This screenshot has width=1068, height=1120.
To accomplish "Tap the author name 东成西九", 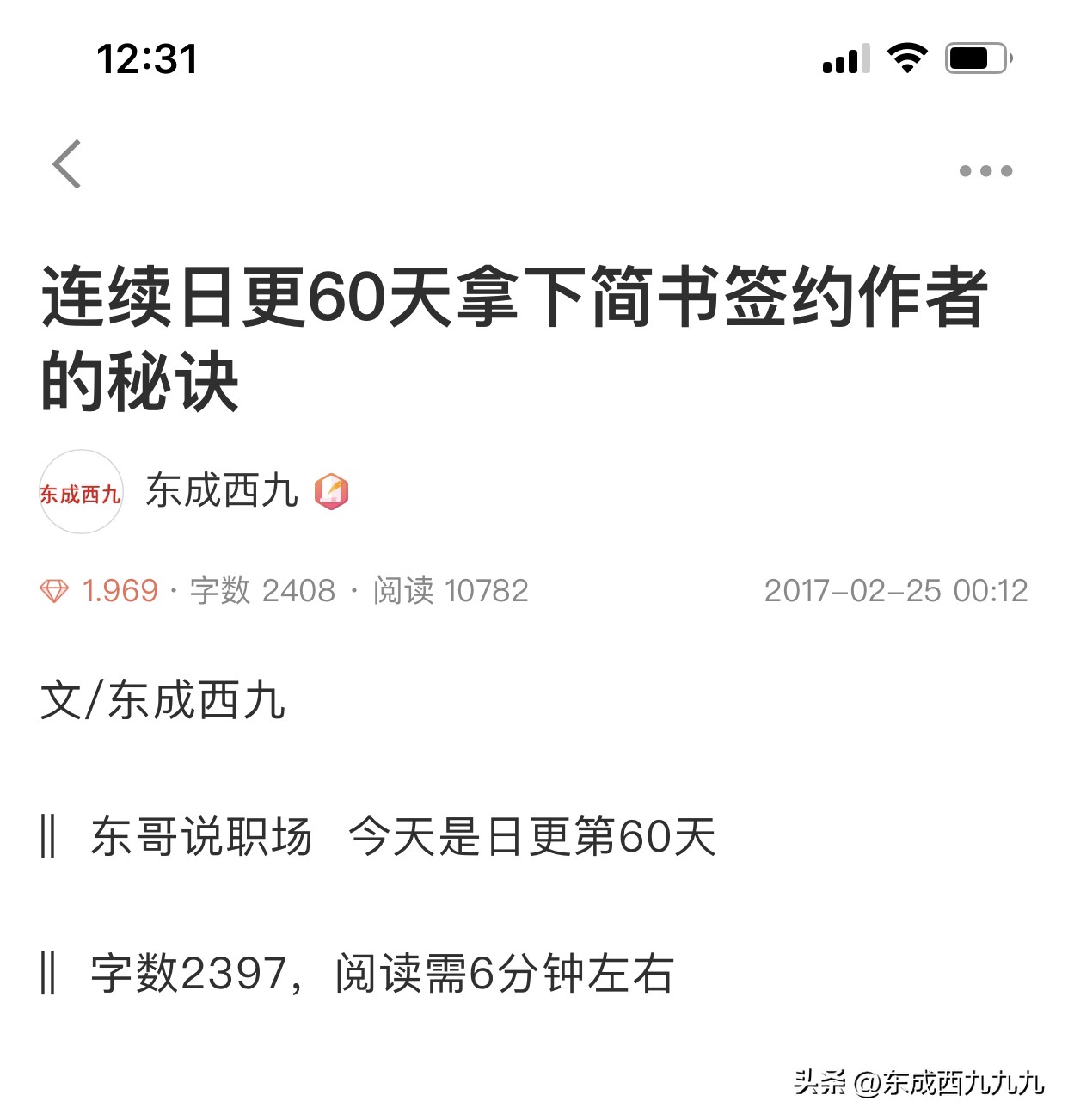I will pyautogui.click(x=219, y=492).
